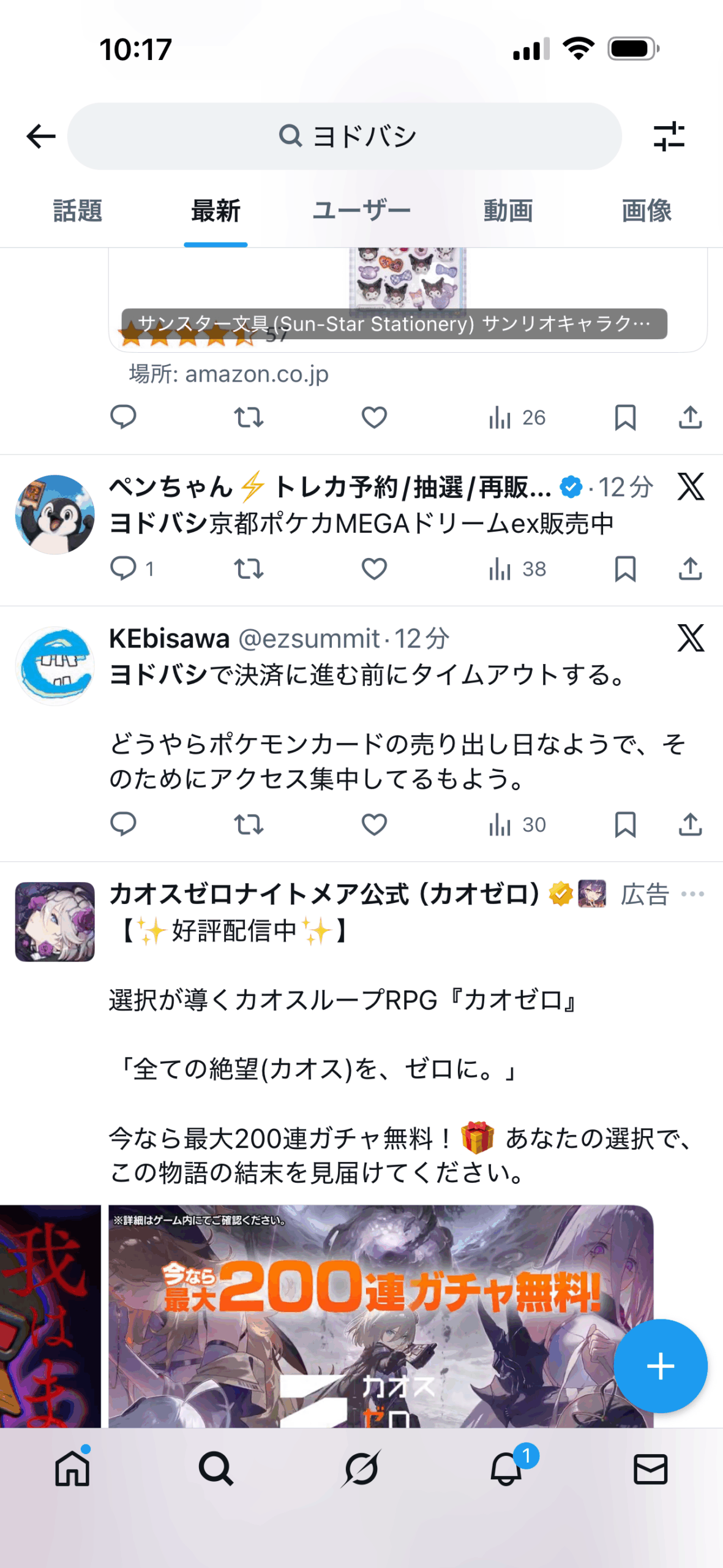Switch to the 画像 tab

pos(646,211)
